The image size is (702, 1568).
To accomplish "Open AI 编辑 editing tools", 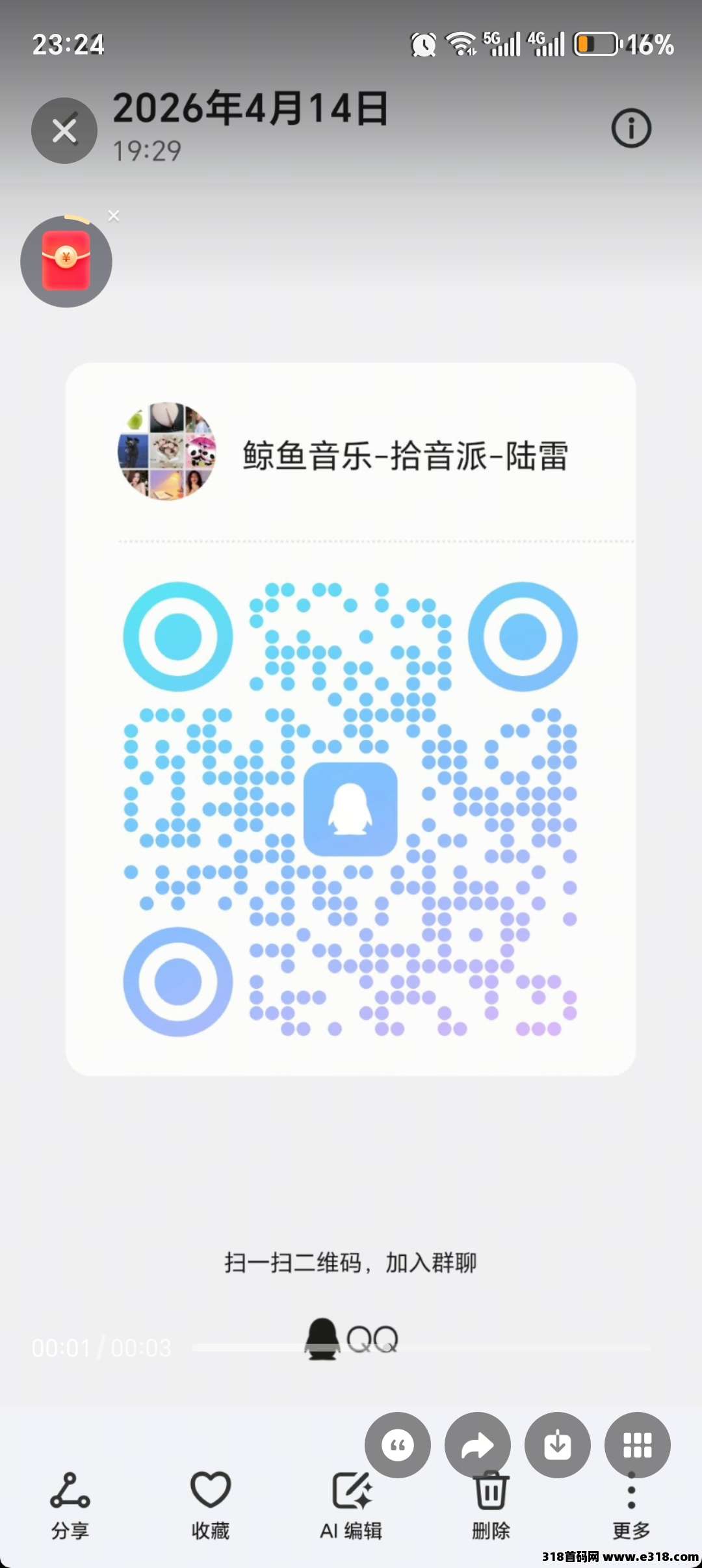I will [x=351, y=1504].
